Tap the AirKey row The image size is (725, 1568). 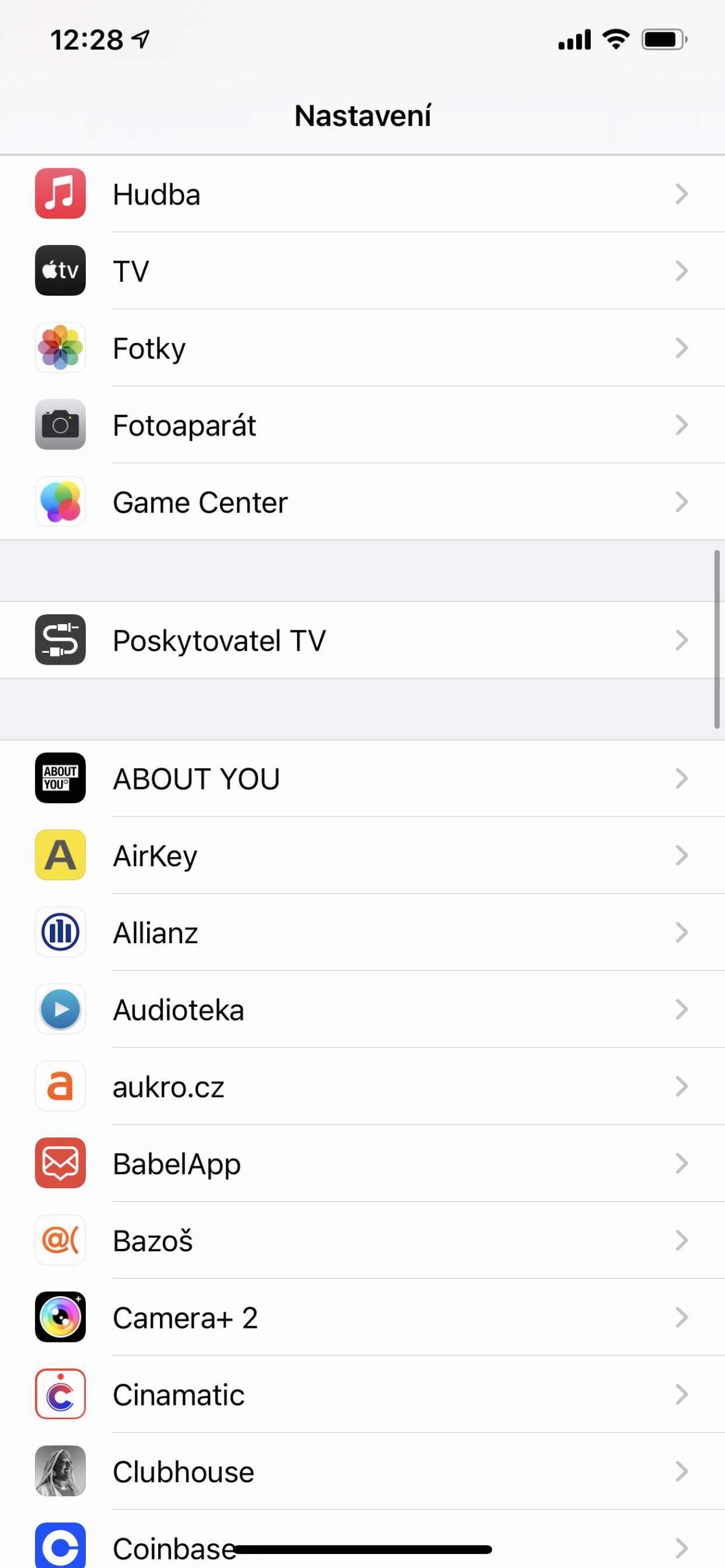[362, 856]
